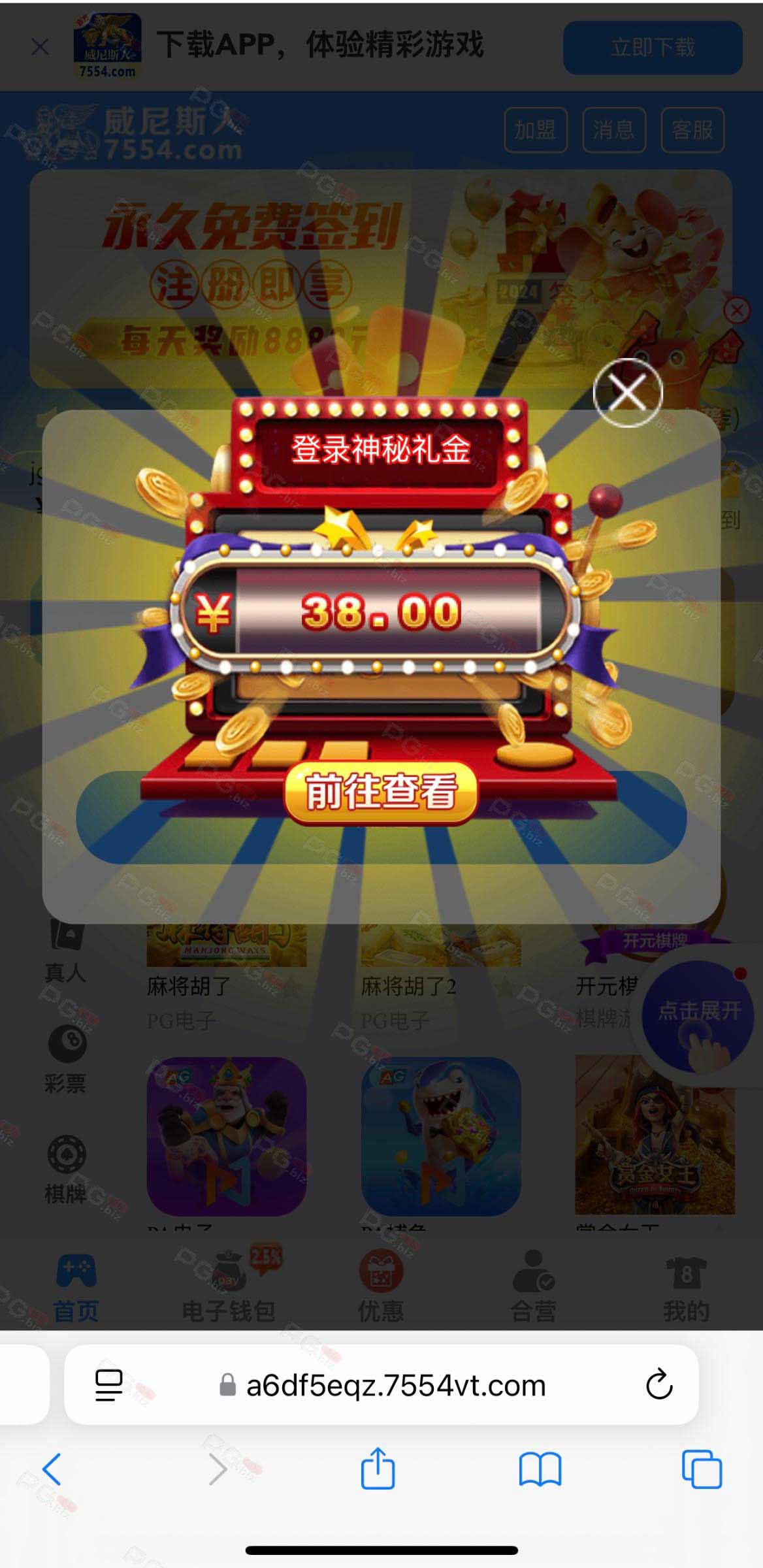Close the 登录神秘礼金 popup
Image resolution: width=763 pixels, height=1568 pixels.
(628, 392)
